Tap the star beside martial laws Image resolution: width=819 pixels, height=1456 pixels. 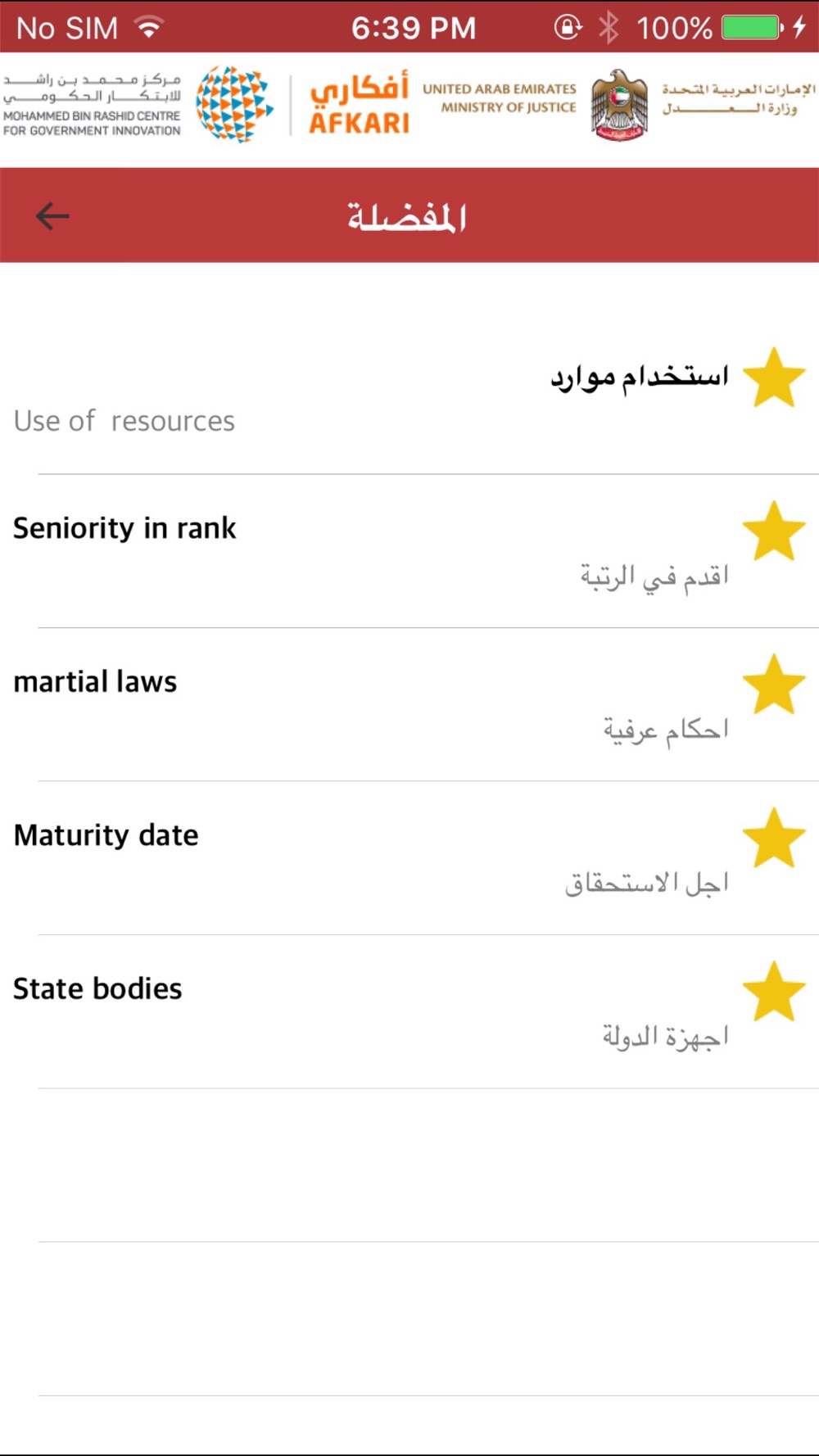click(774, 685)
